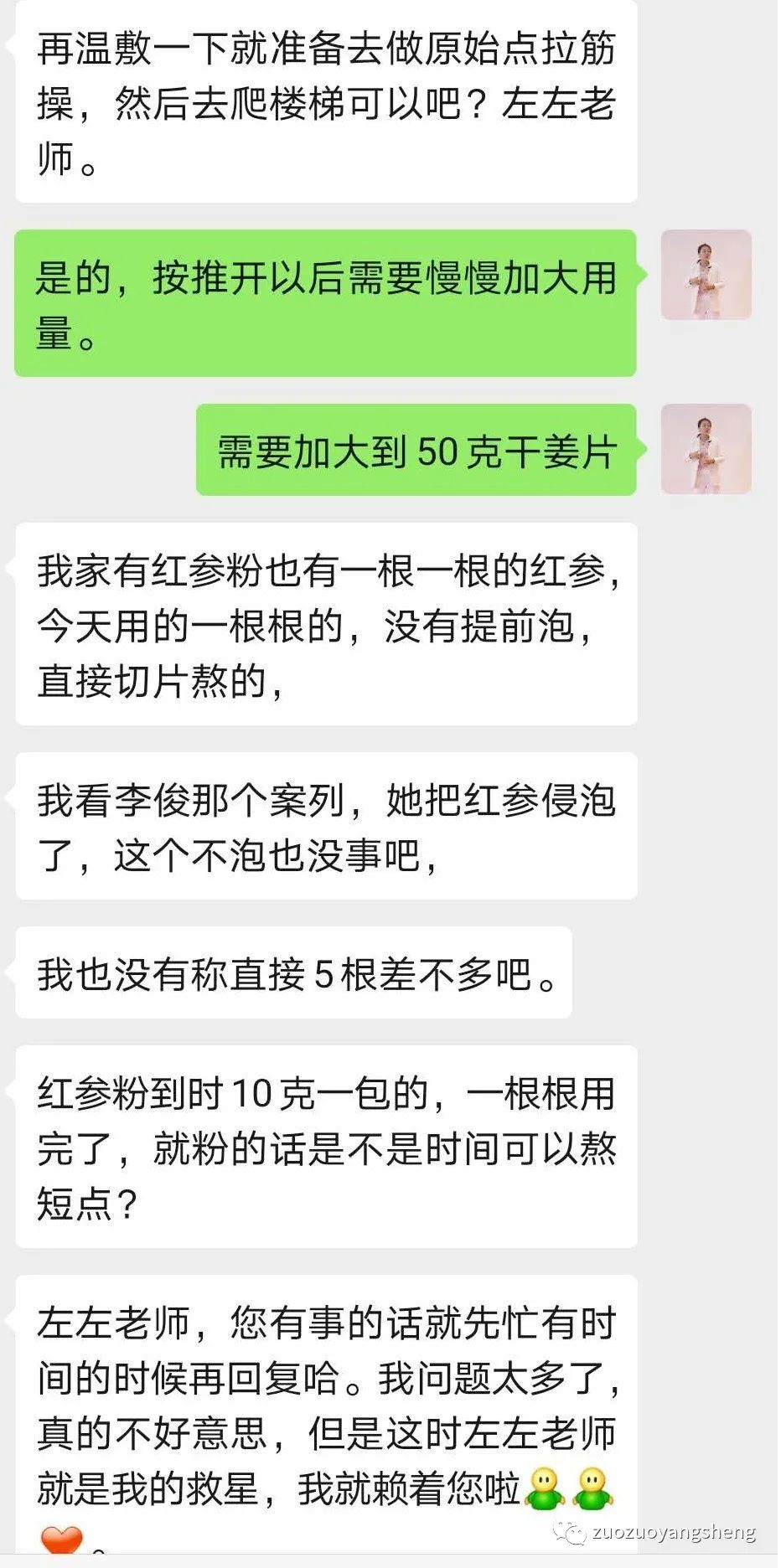Open the sender's avatar next to '是的' message
Image resolution: width=781 pixels, height=1568 pixels.
pos(706,276)
